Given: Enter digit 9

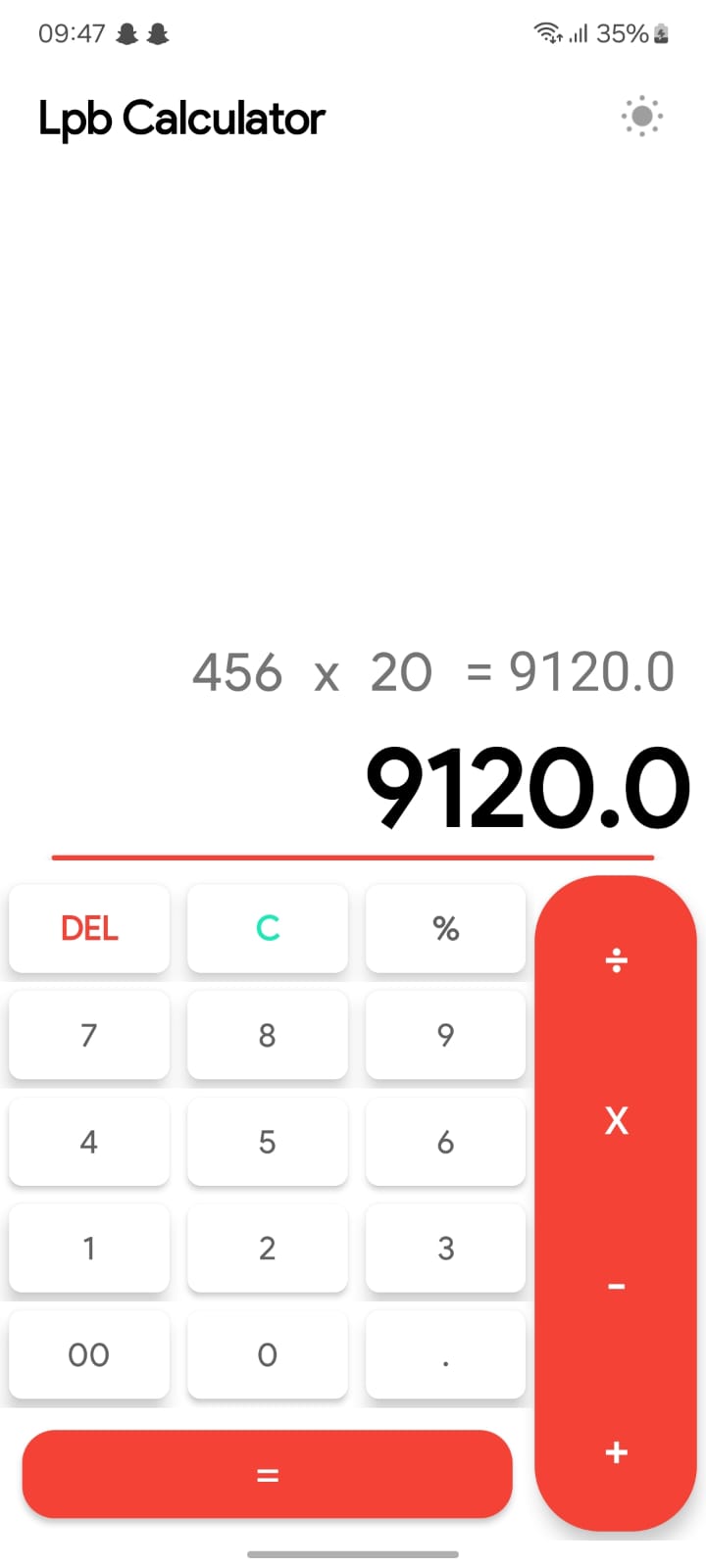Looking at the screenshot, I should [x=445, y=1035].
